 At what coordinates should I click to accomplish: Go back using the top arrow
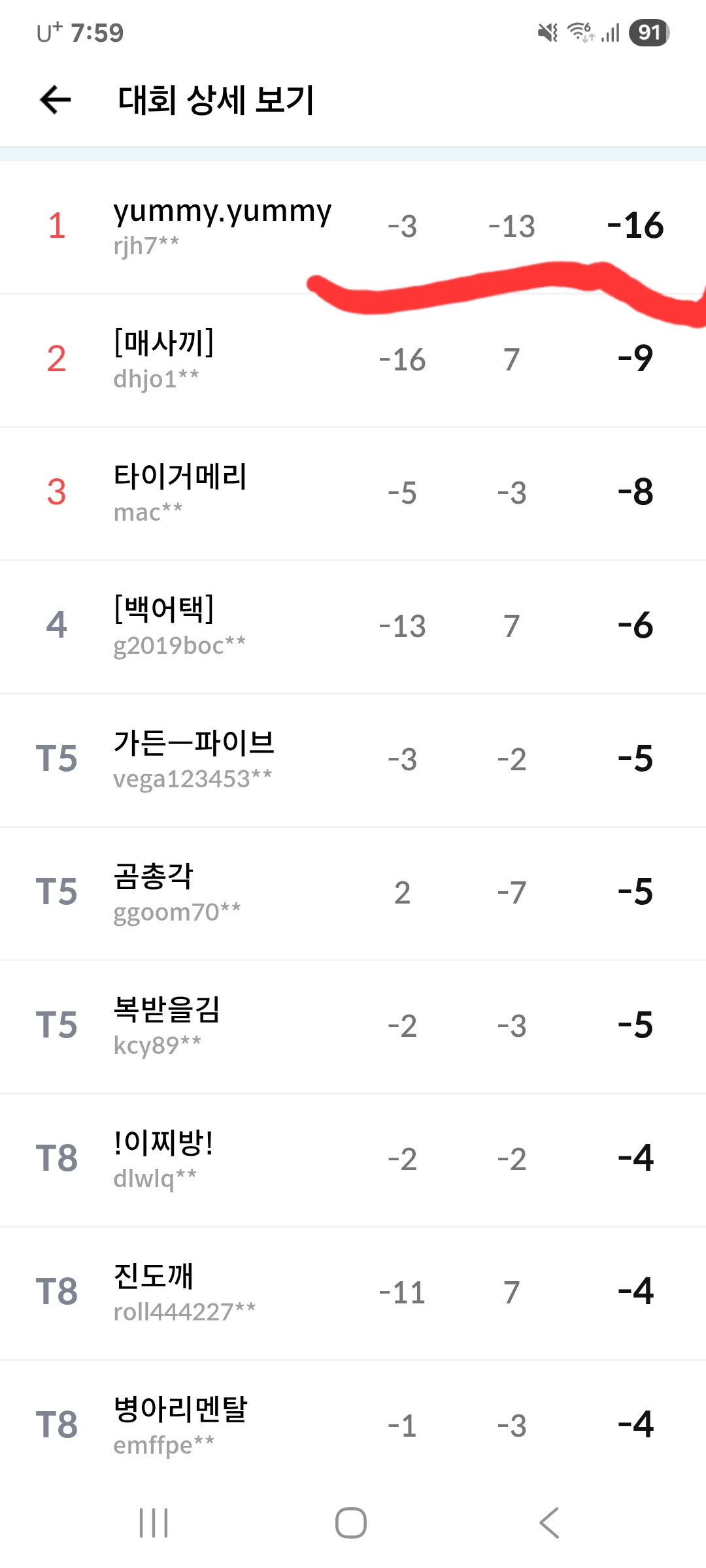click(x=56, y=100)
